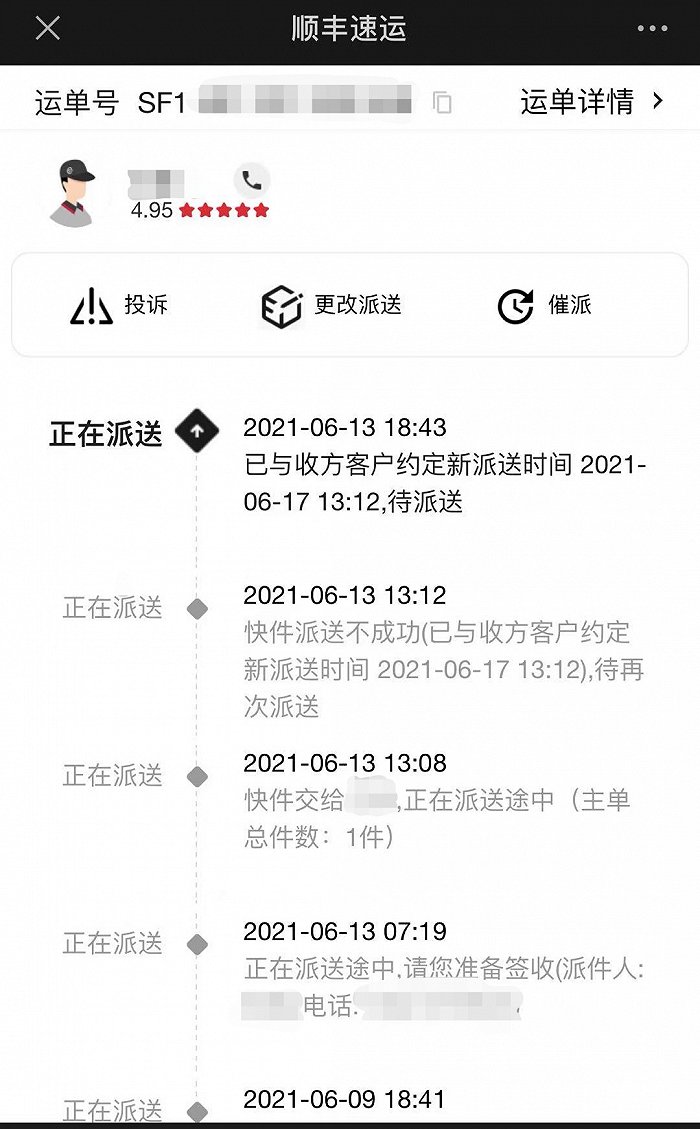The width and height of the screenshot is (700, 1129).
Task: Copy the waybill number
Action: point(442,102)
